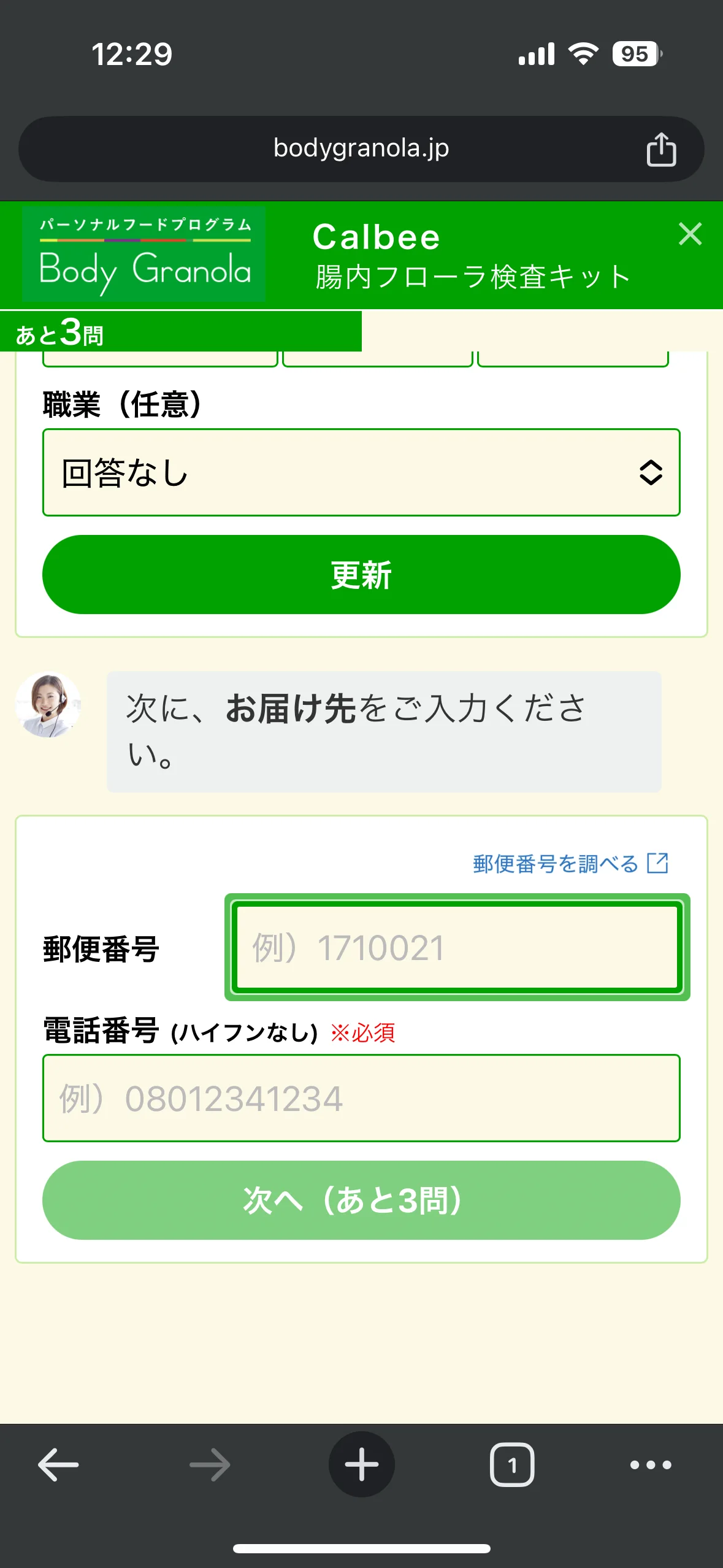The width and height of the screenshot is (723, 1568).
Task: Open the 職業 (occupation) dropdown showing 回答なし
Action: click(x=361, y=472)
